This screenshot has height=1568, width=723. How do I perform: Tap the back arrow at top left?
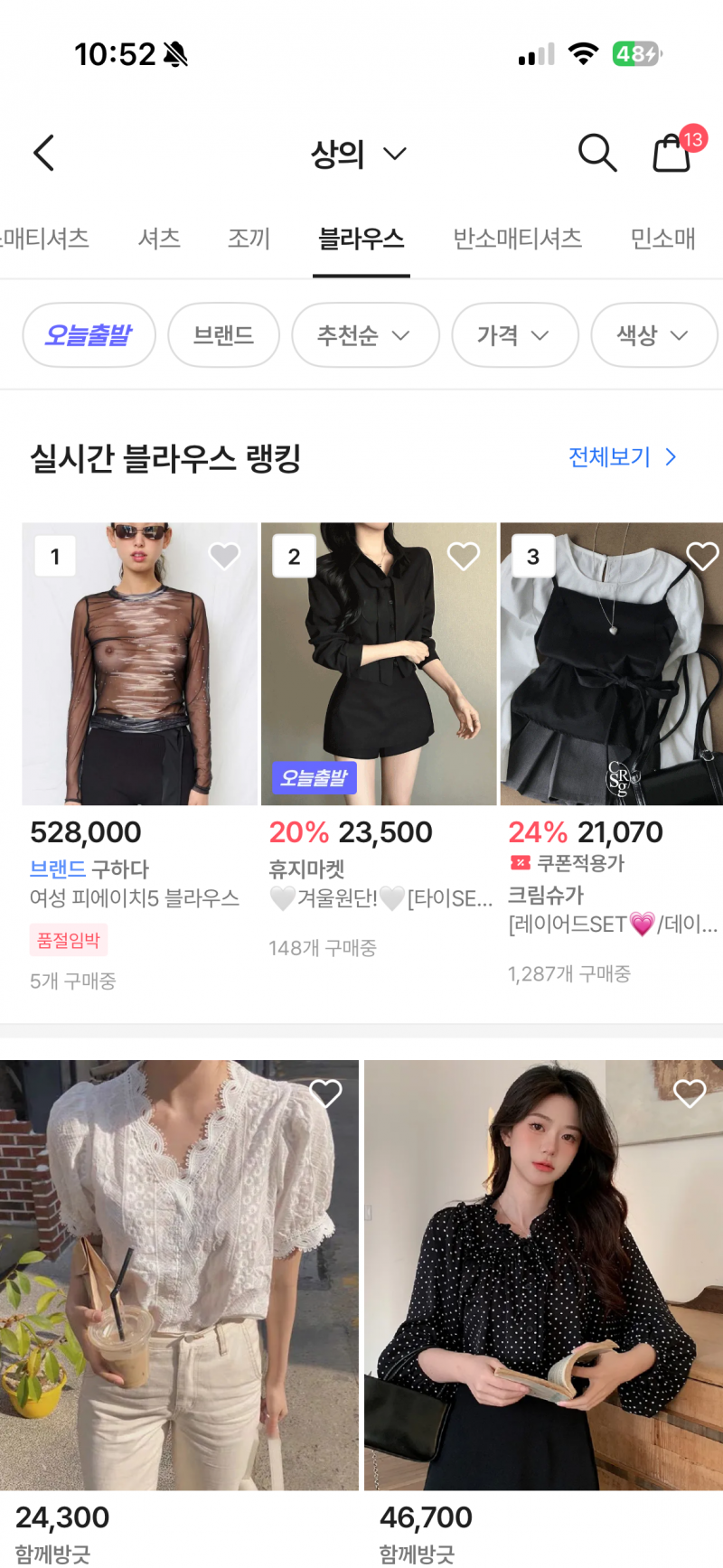pos(44,153)
